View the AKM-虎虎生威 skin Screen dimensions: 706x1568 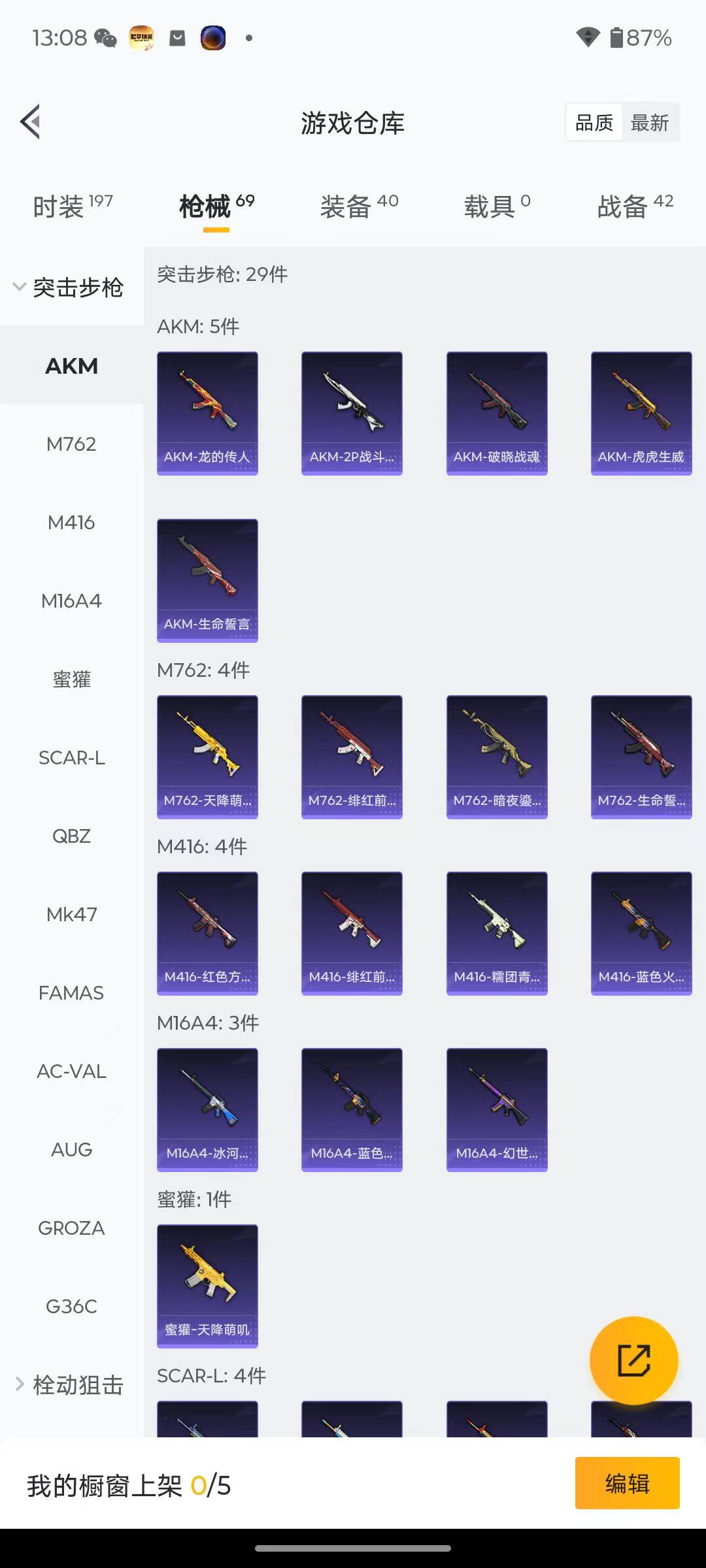click(641, 413)
